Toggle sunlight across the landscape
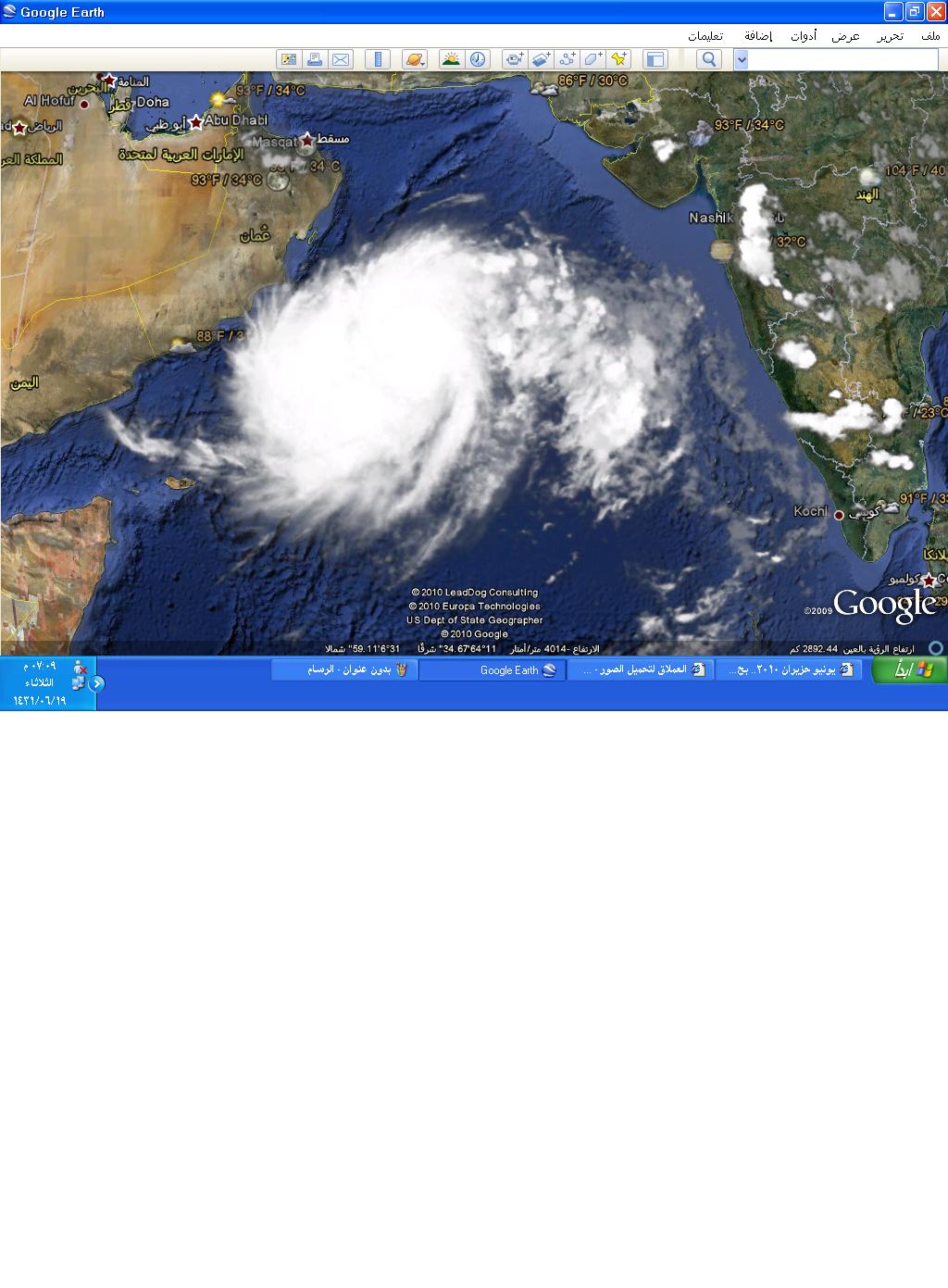948x1288 pixels. pos(451,59)
